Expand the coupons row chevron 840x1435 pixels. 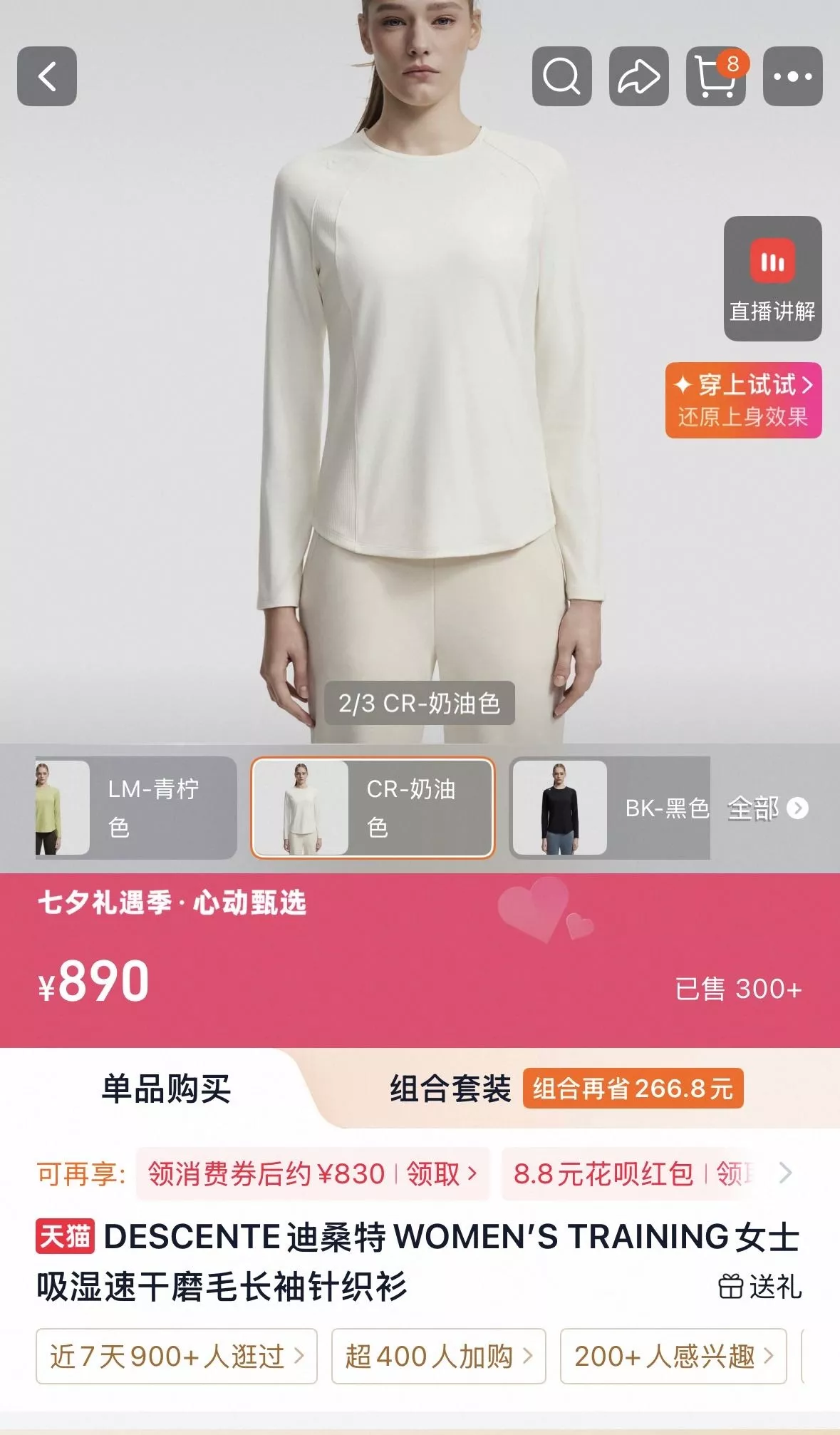pyautogui.click(x=785, y=1173)
